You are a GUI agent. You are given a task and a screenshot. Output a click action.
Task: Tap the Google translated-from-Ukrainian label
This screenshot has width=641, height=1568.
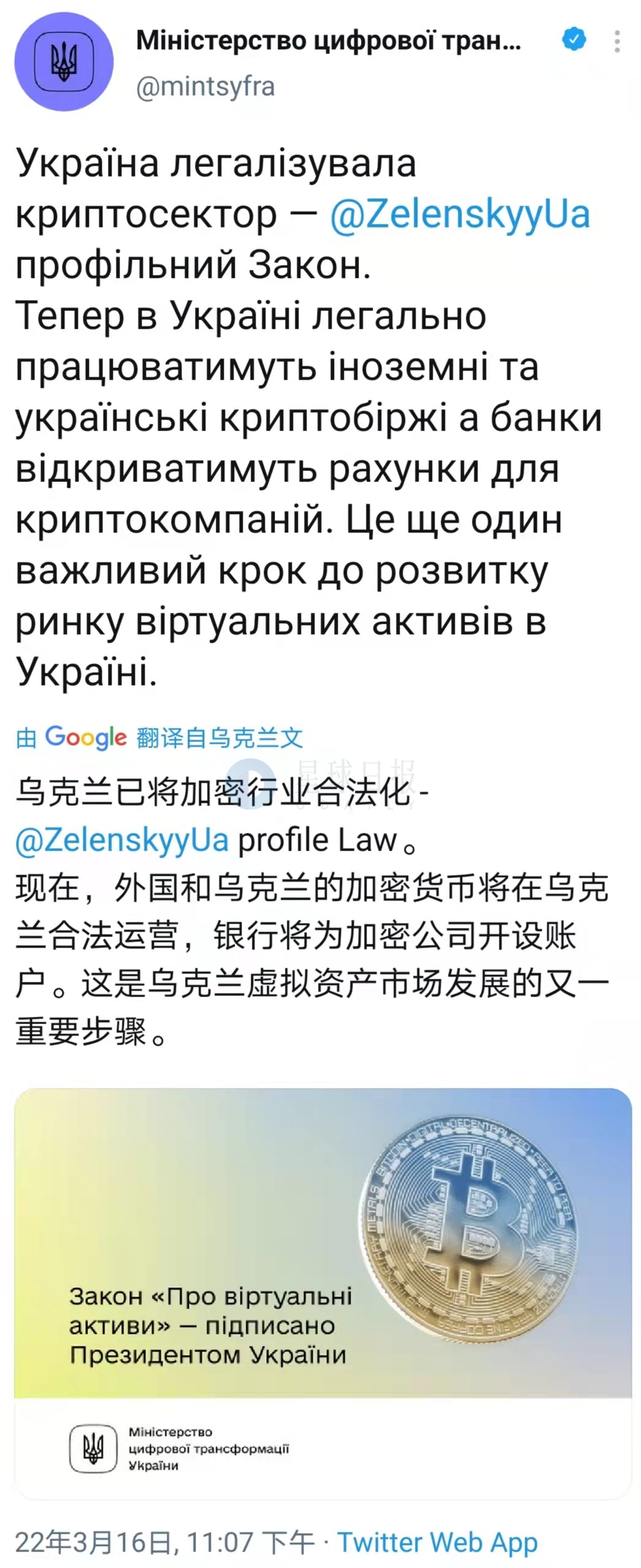159,737
